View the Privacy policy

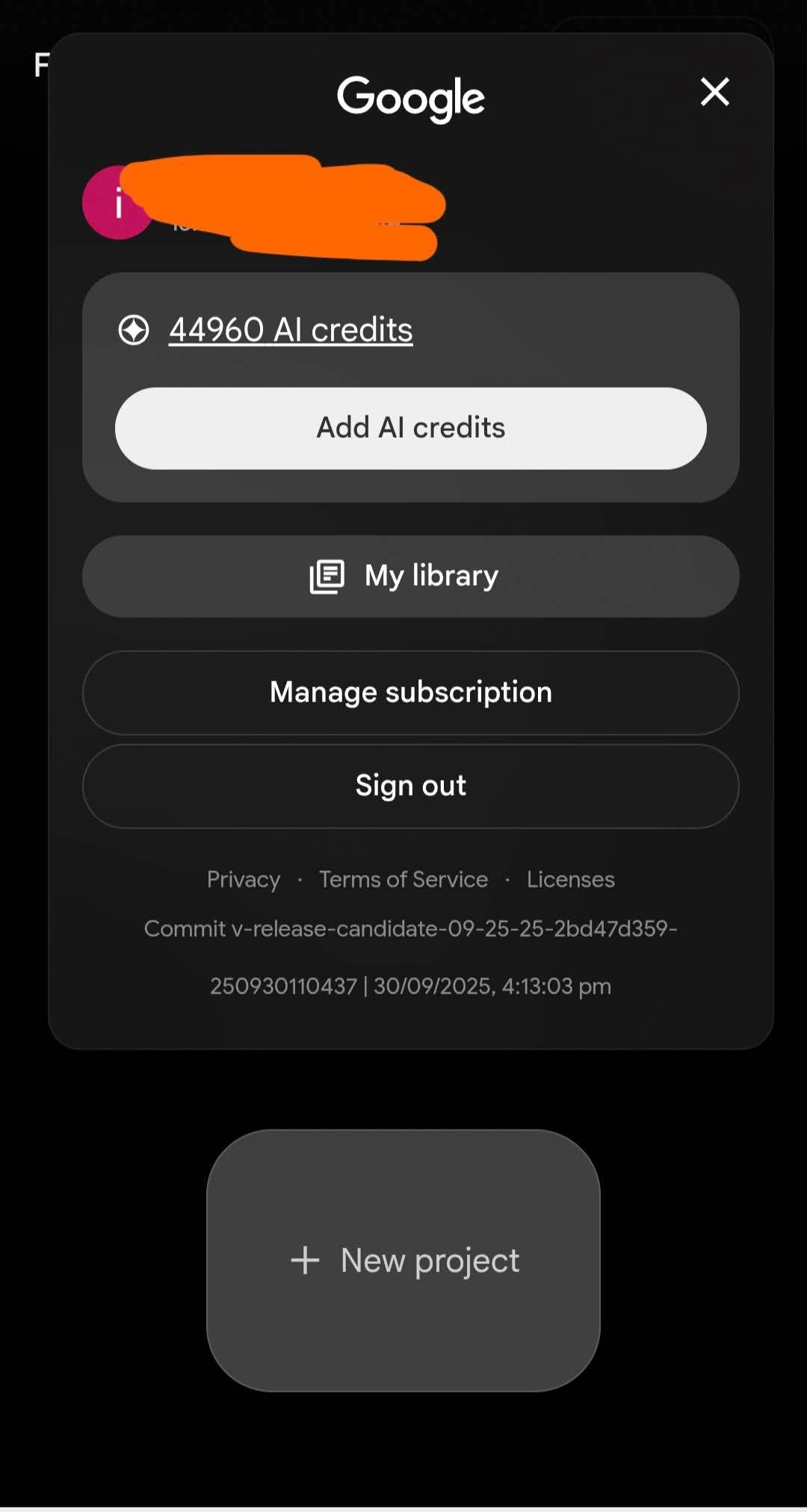pyautogui.click(x=244, y=879)
